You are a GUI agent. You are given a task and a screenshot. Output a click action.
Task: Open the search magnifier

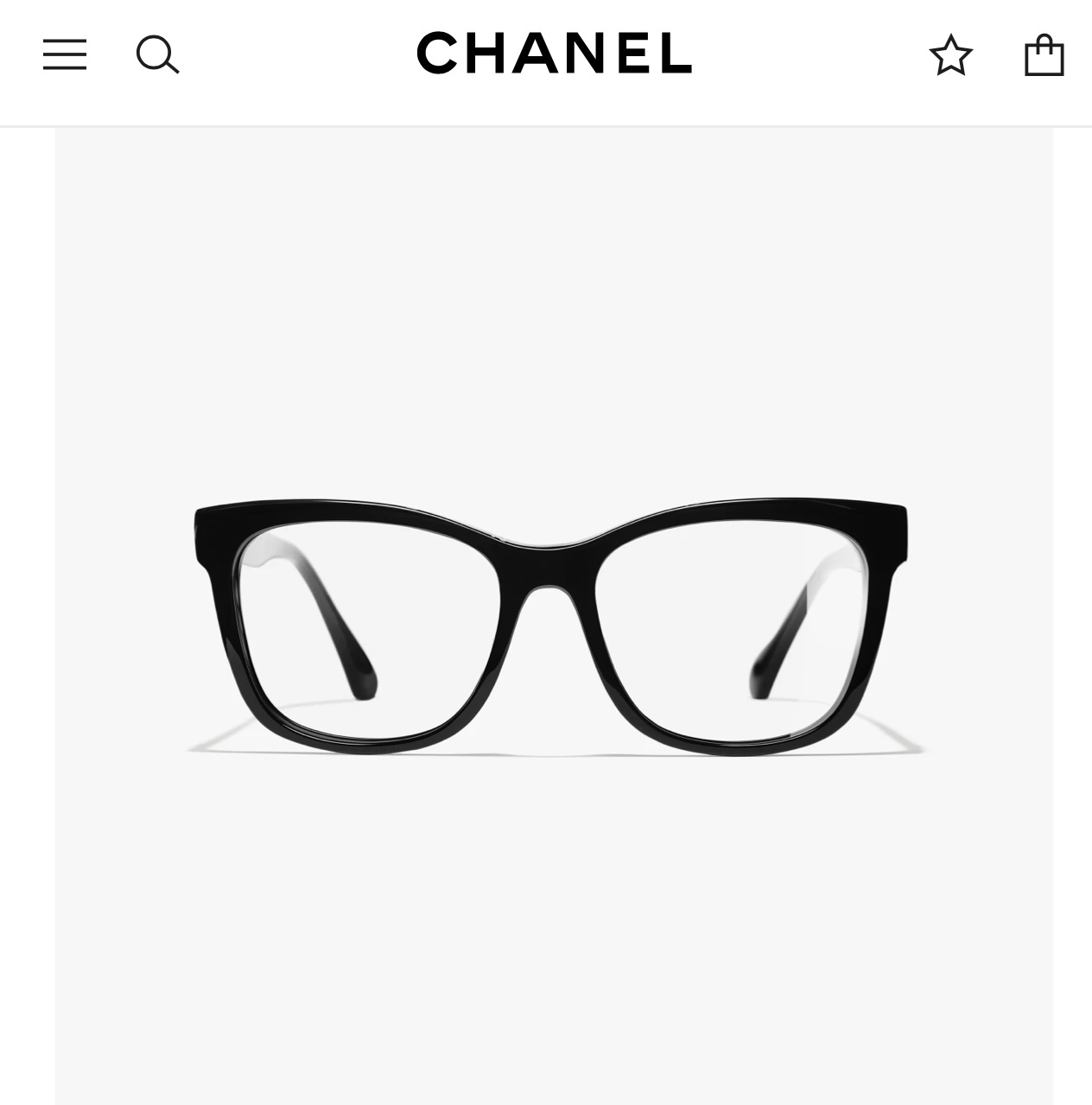(157, 55)
